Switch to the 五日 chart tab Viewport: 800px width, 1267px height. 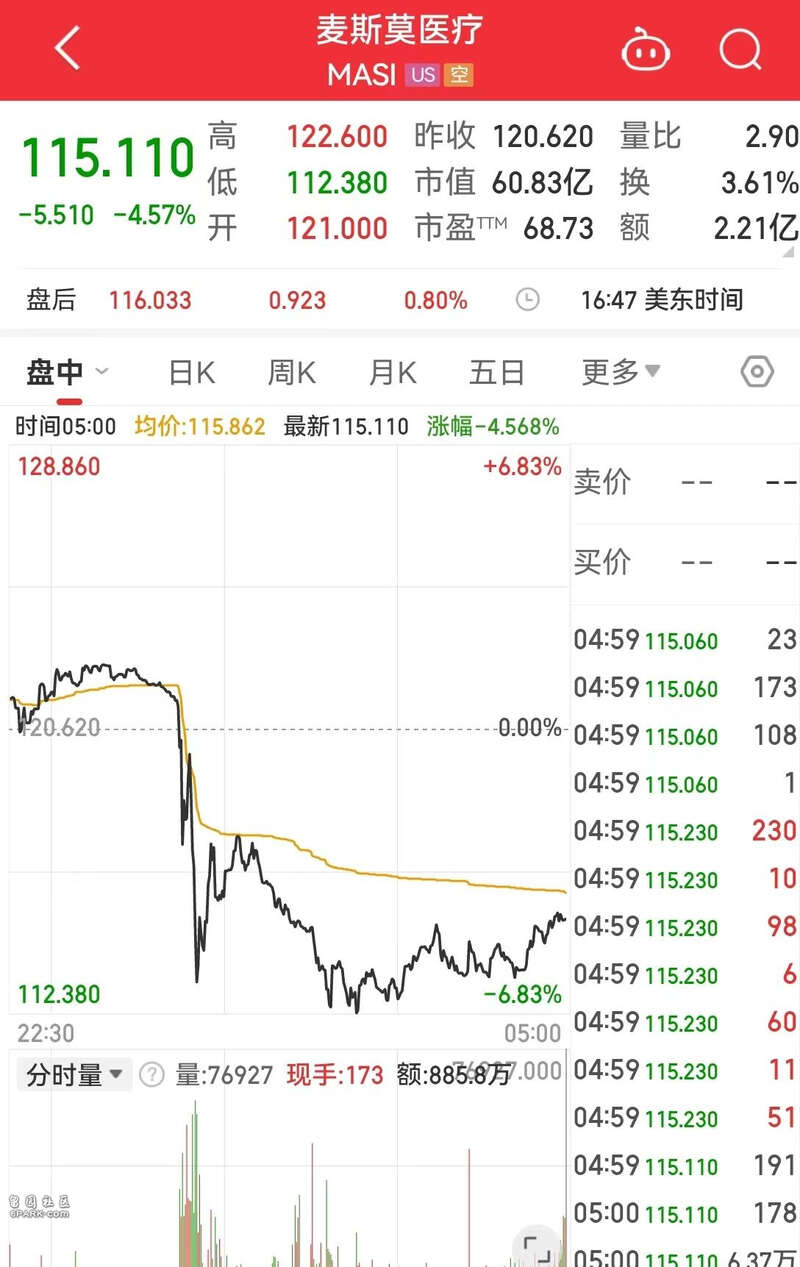coord(496,373)
